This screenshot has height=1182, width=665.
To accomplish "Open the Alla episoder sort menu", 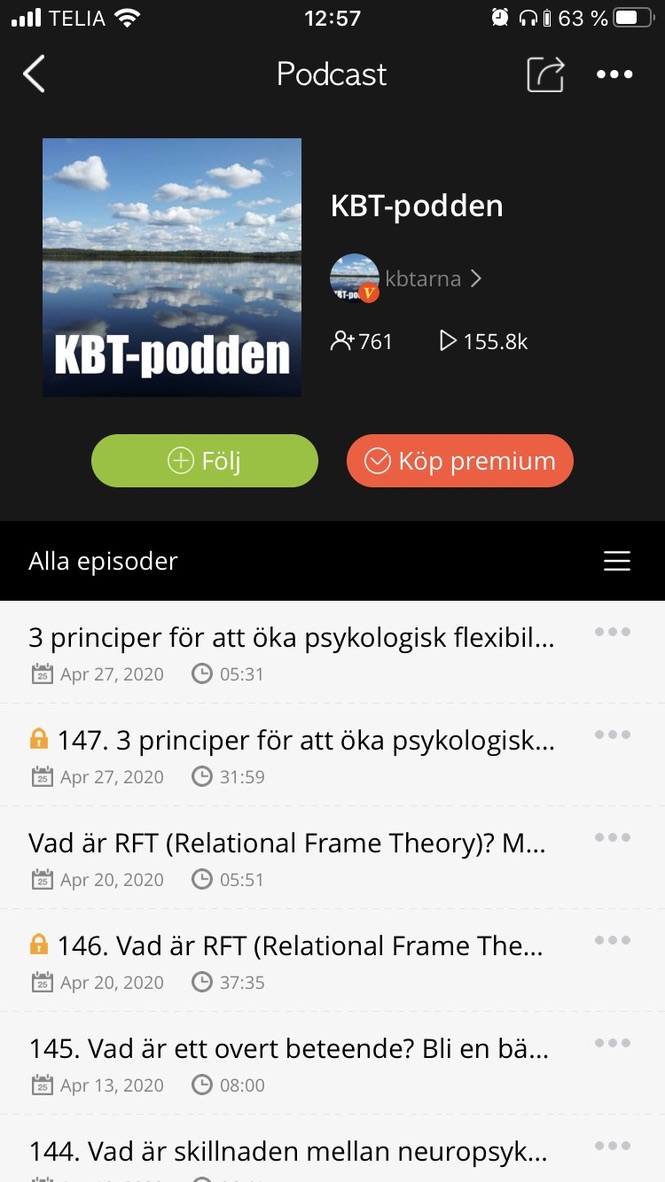I will tap(617, 561).
